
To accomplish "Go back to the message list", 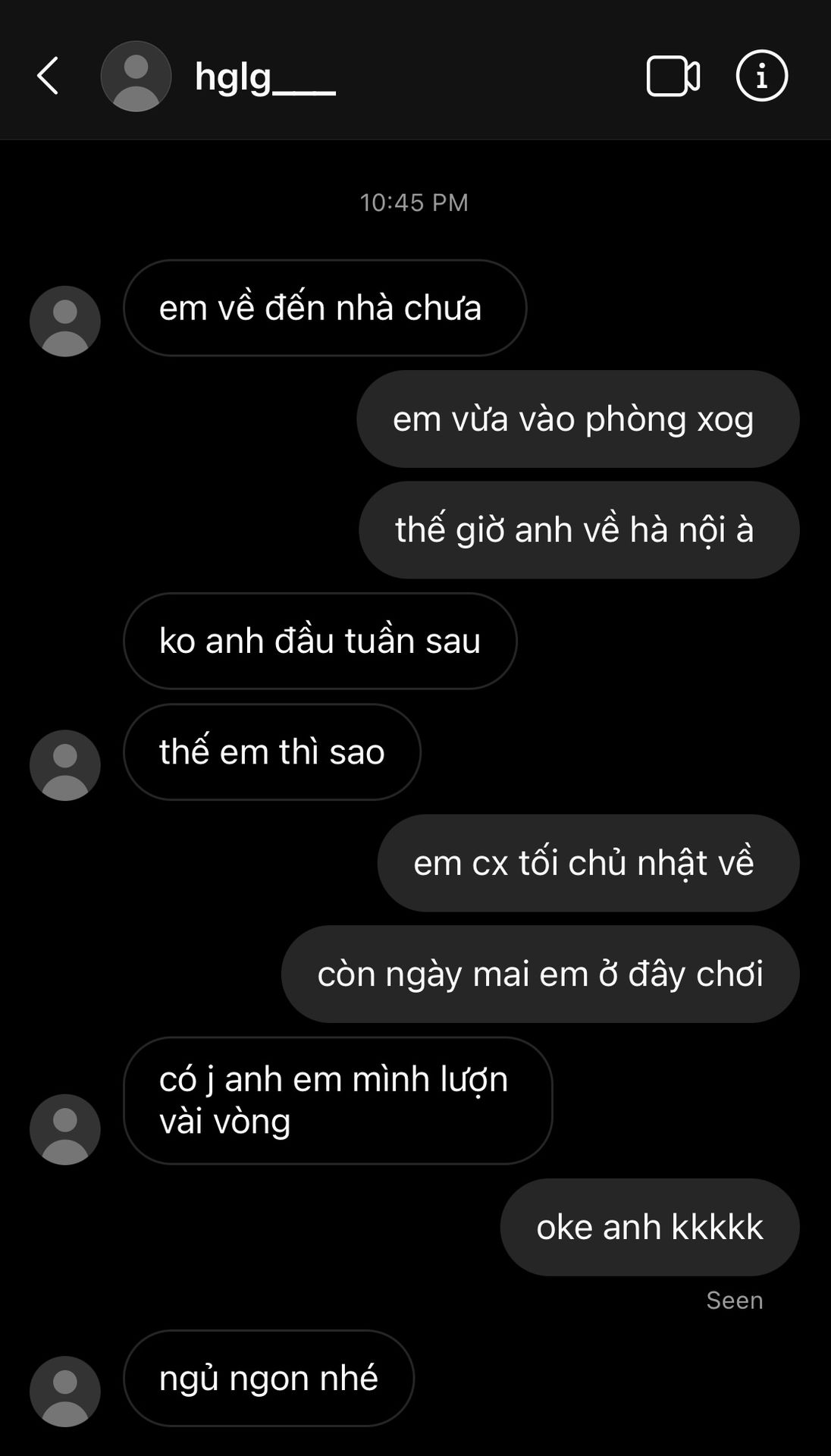I will tap(48, 76).
